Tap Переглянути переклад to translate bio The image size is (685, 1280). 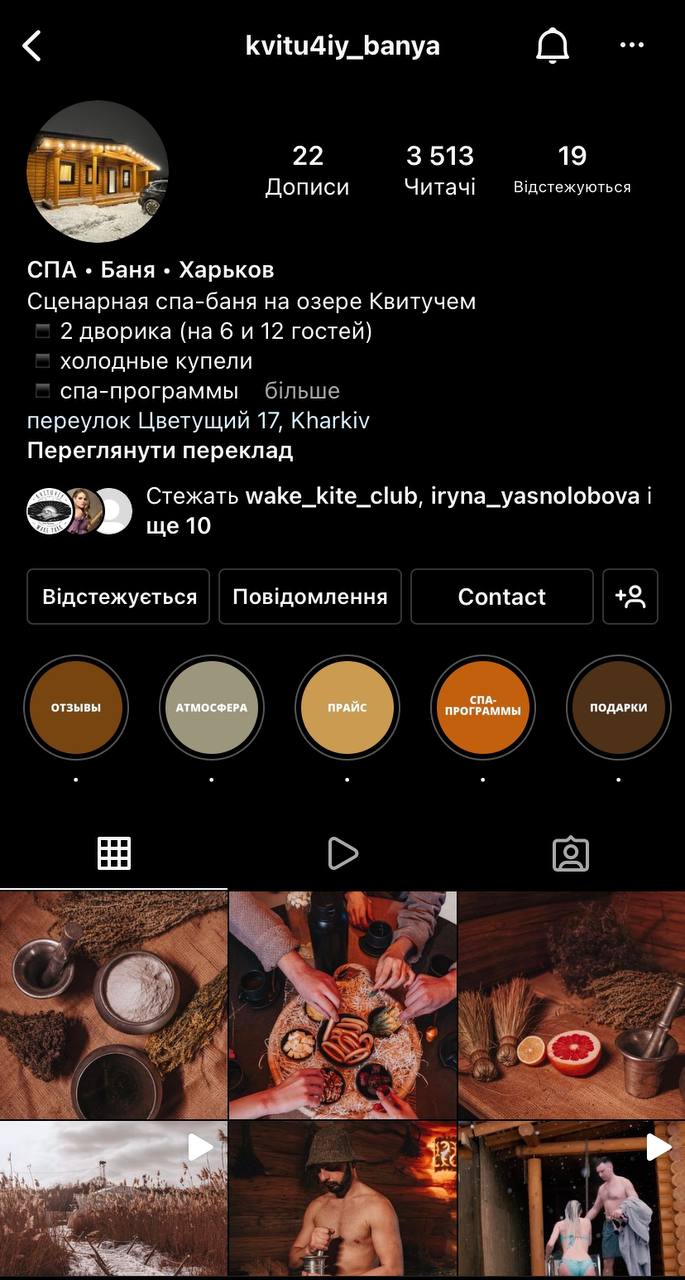160,450
